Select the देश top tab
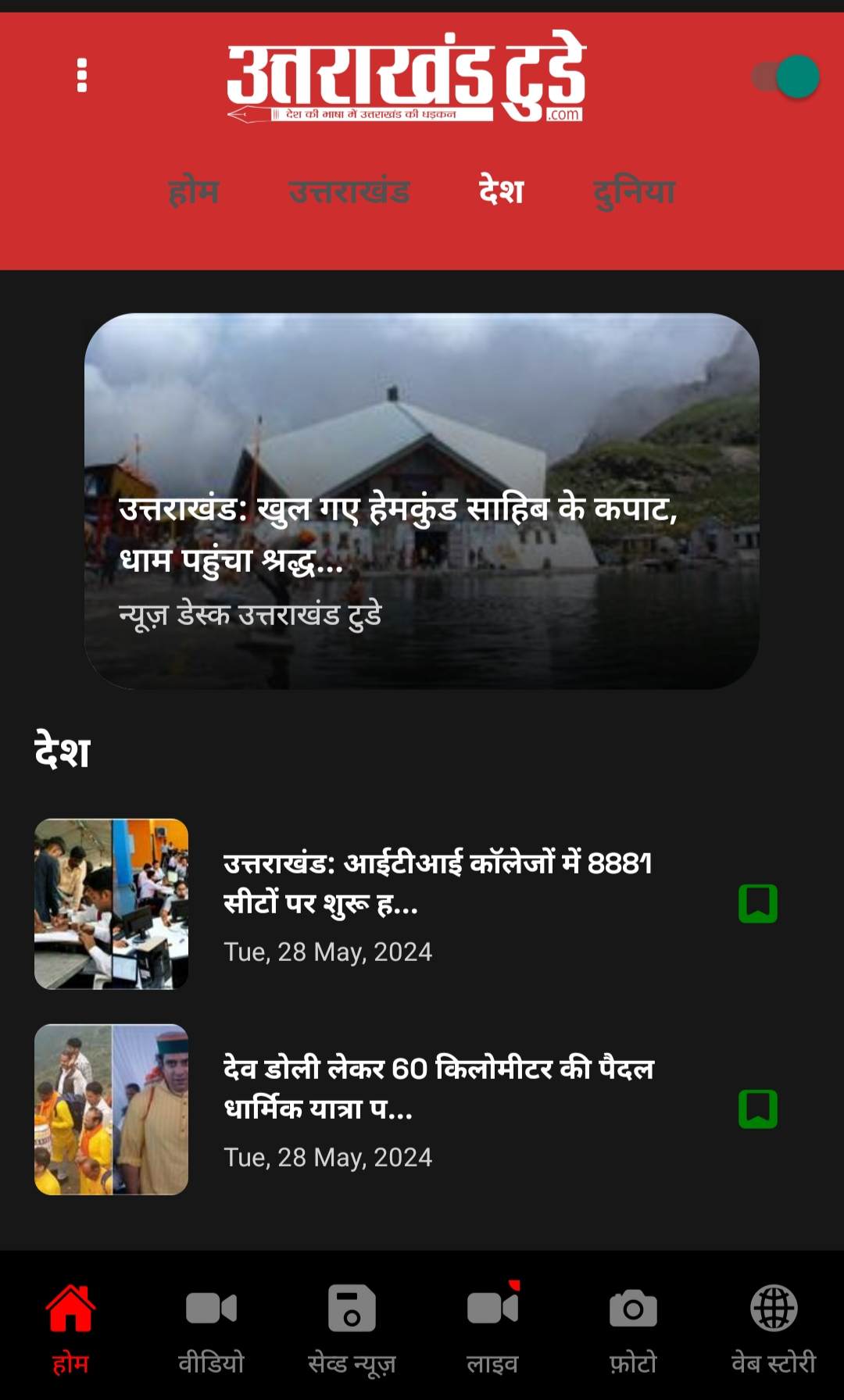The image size is (844, 1400). 501,191
